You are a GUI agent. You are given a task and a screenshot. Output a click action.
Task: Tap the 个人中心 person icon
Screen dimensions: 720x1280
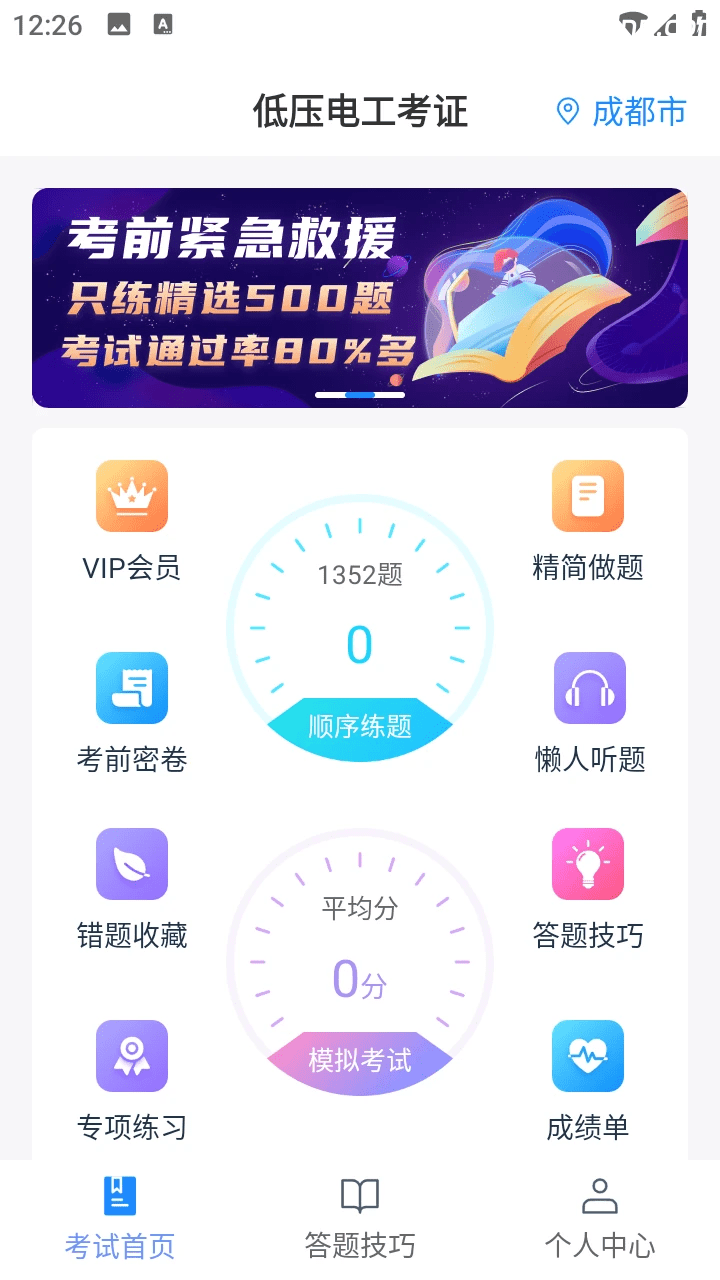point(598,1195)
